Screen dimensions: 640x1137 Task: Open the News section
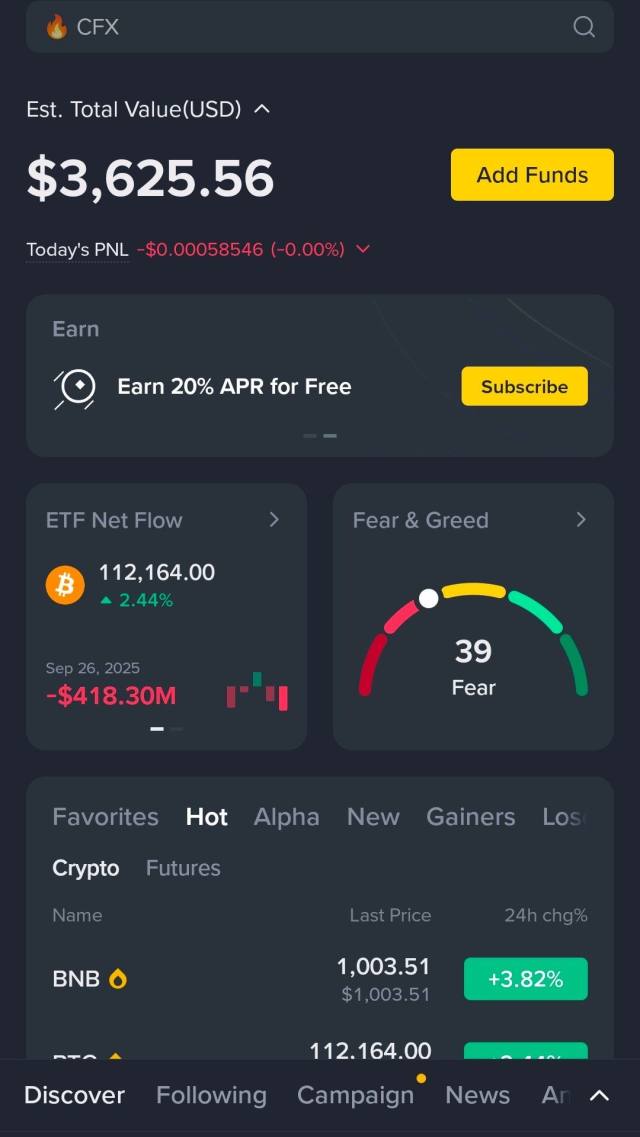tap(477, 1095)
